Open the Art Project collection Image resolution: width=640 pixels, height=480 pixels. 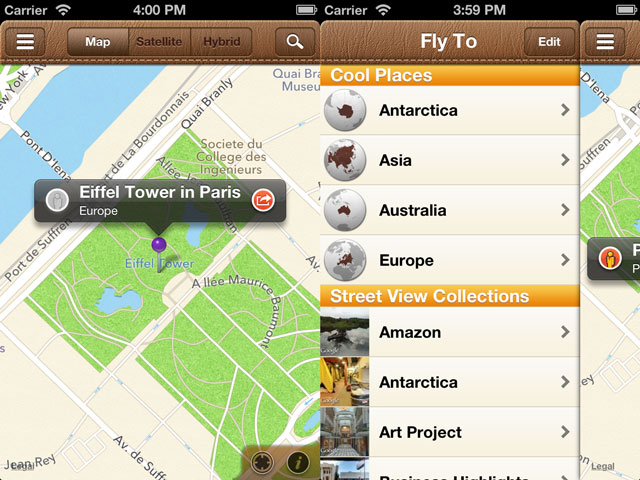tap(450, 432)
